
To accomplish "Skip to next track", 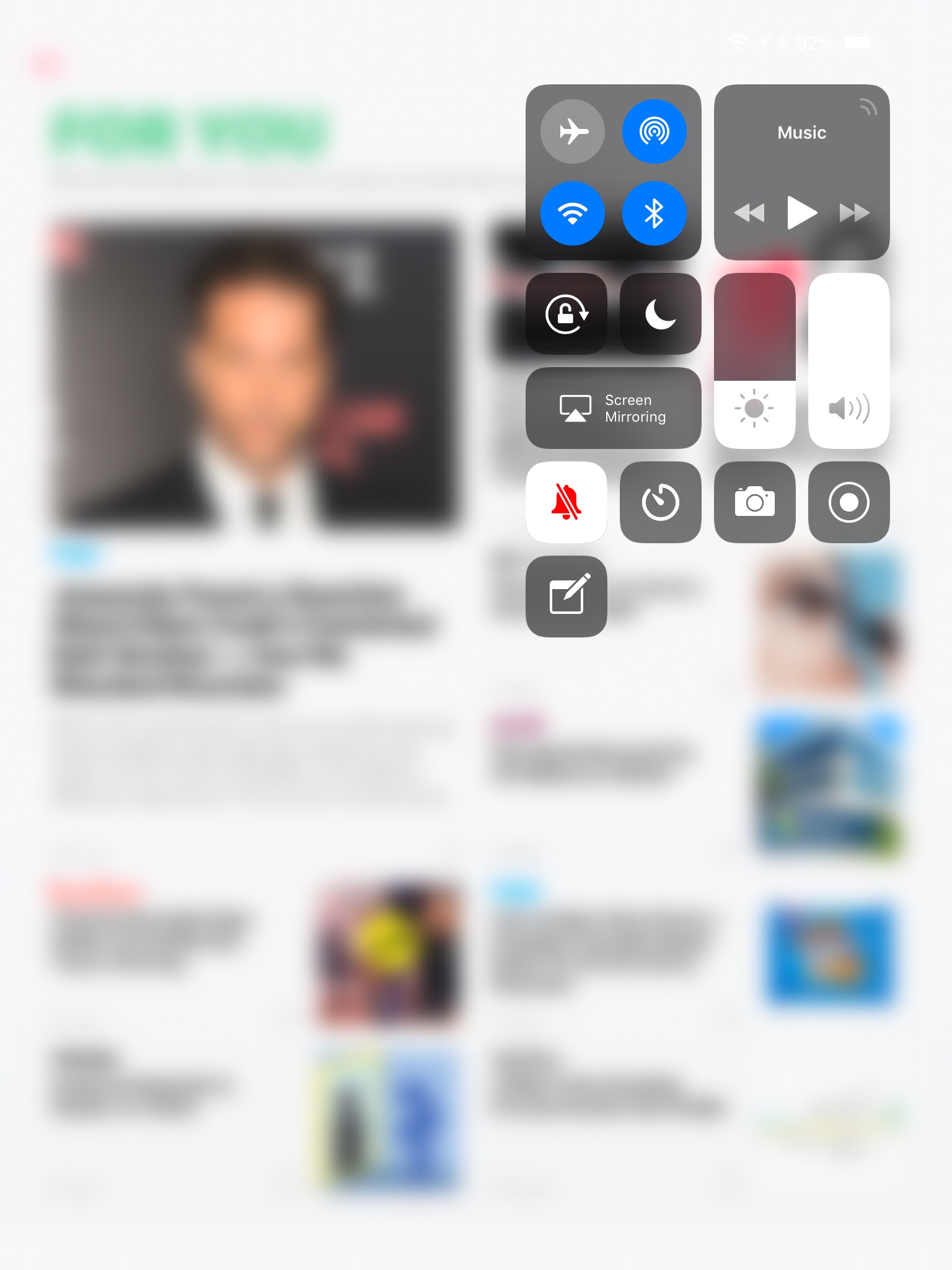I will pos(854,213).
